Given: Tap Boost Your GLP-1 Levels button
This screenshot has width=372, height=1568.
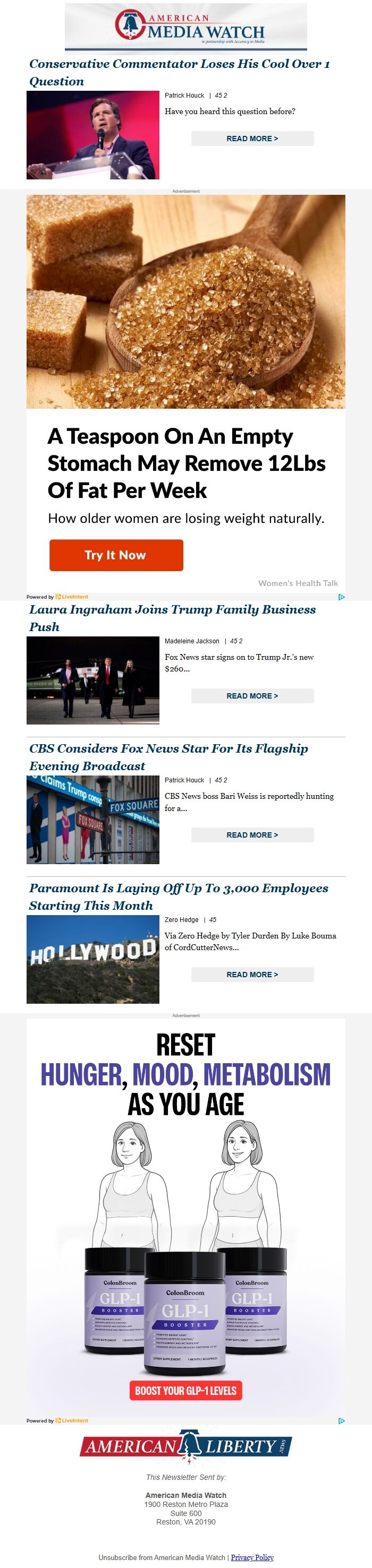Looking at the screenshot, I should [x=185, y=1390].
